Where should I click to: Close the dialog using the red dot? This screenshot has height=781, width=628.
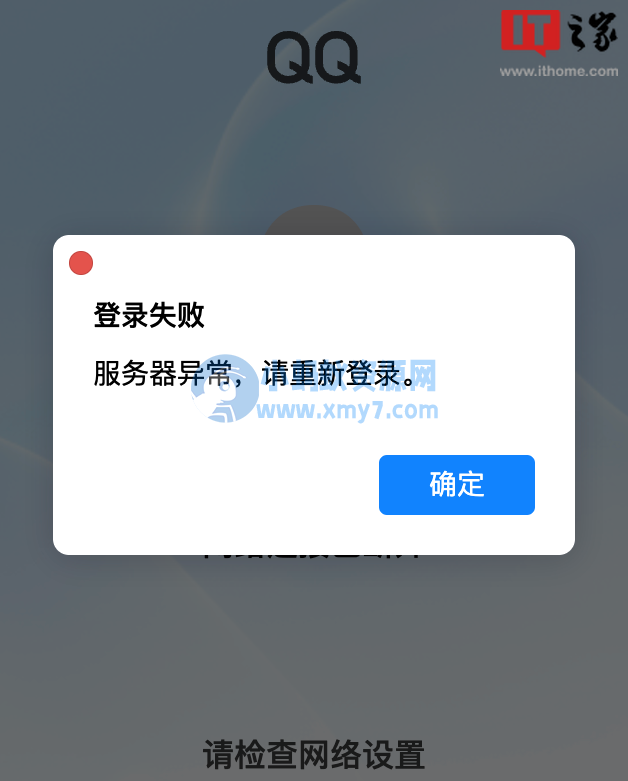point(81,263)
